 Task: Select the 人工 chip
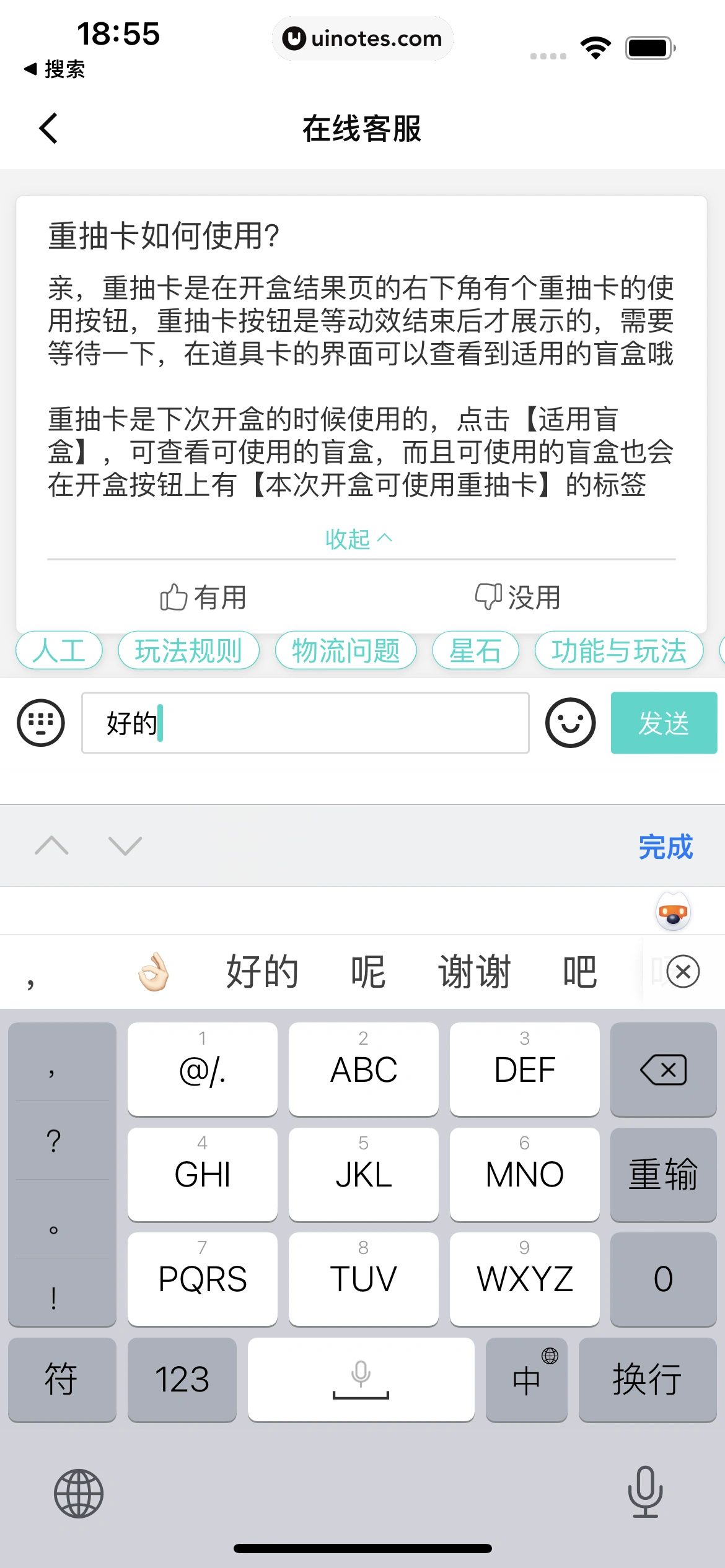(x=59, y=650)
